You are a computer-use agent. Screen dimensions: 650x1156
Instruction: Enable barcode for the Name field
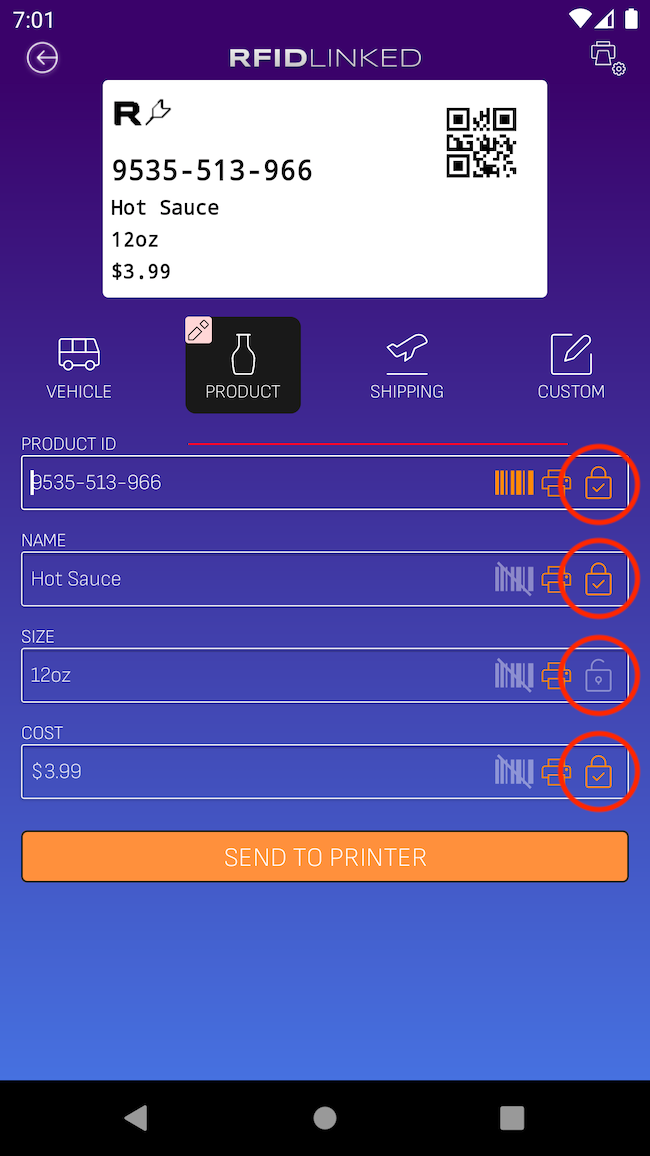click(514, 579)
